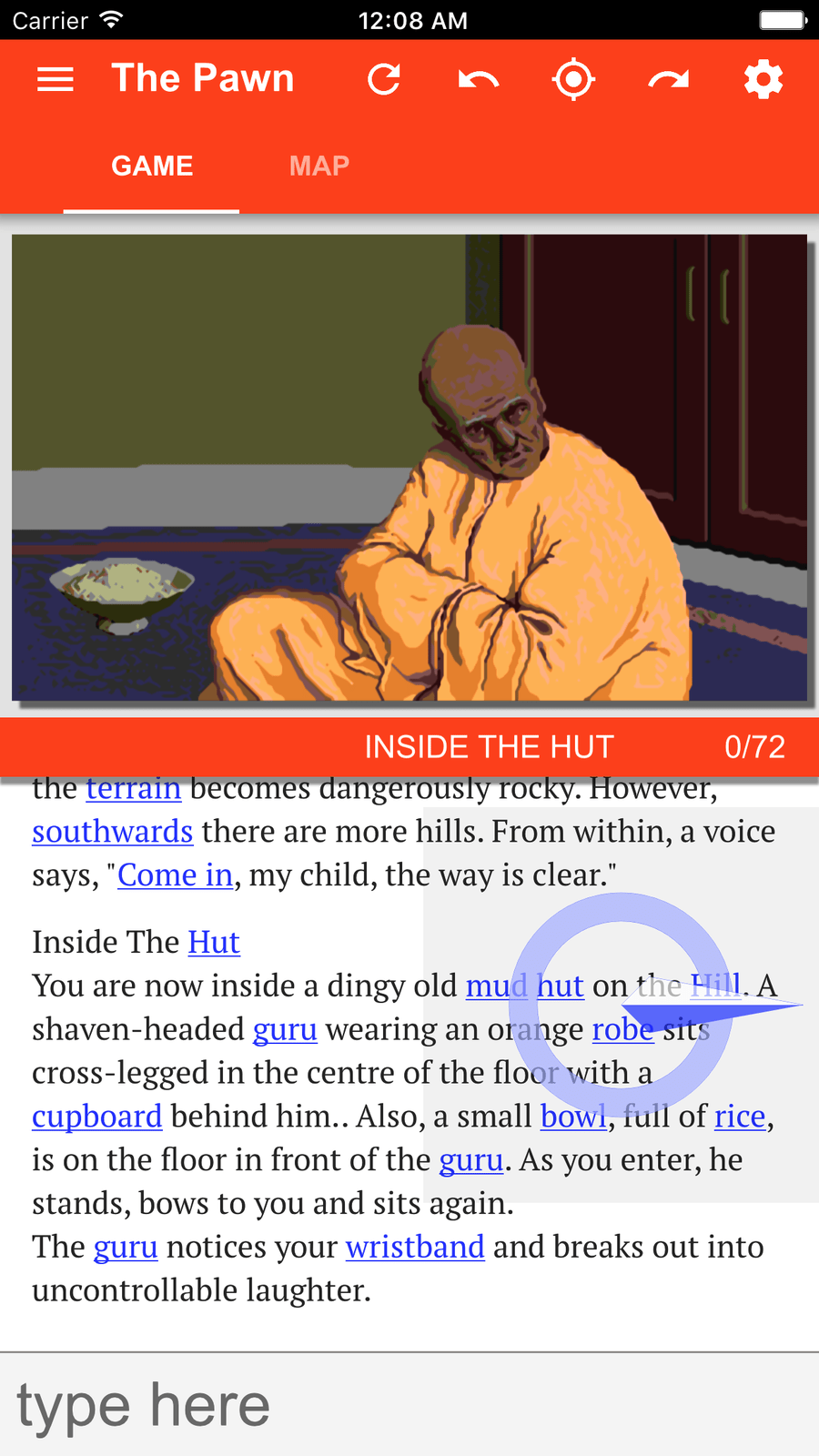Focus the 'type here' command field
The image size is (819, 1456).
pos(409,1405)
